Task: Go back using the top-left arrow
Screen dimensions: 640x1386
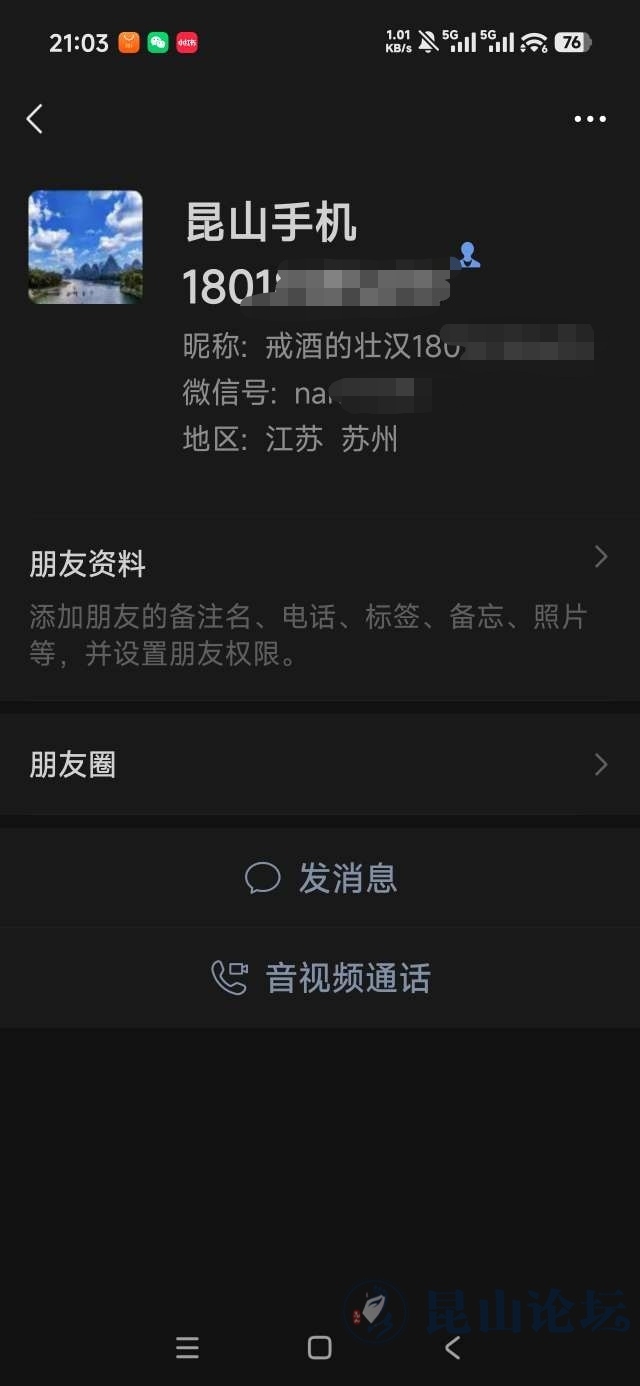Action: (35, 120)
